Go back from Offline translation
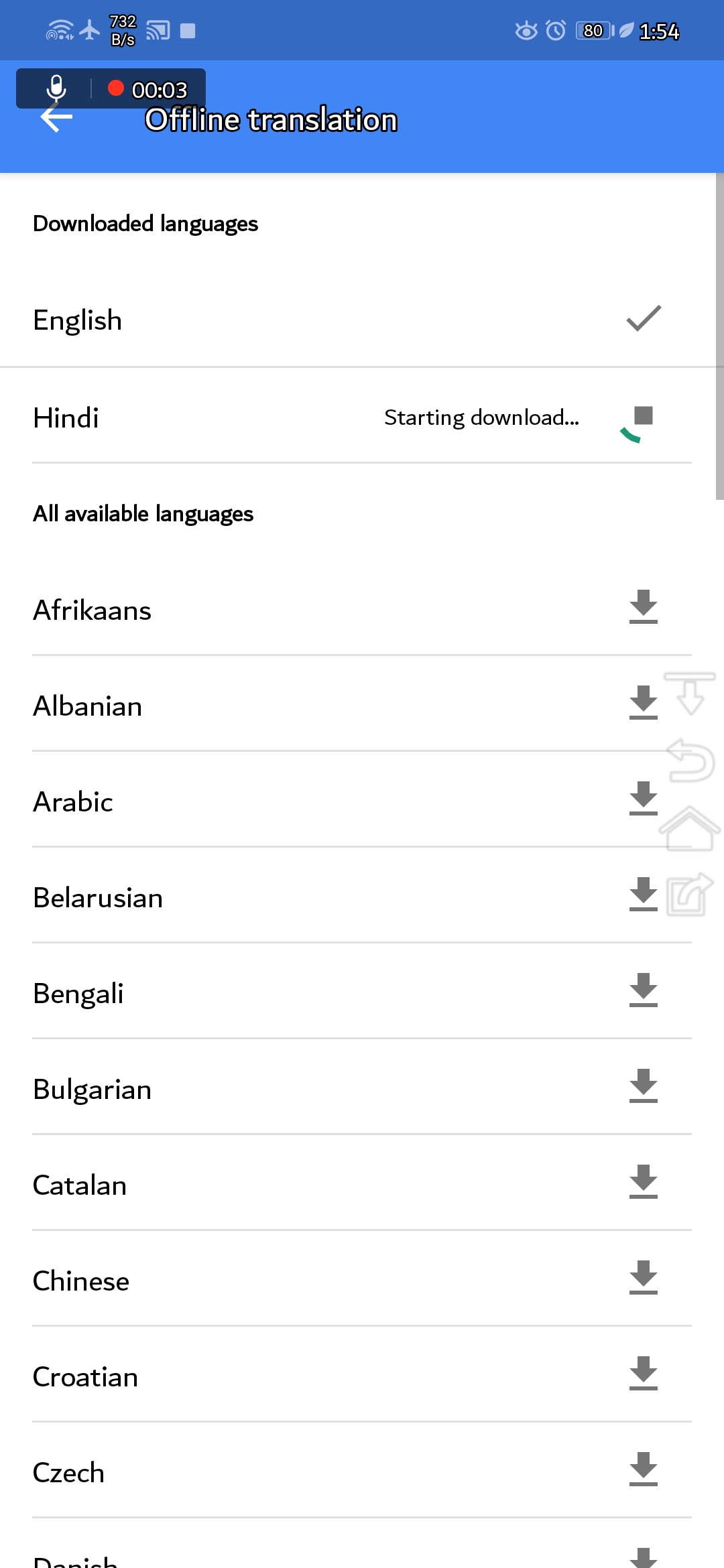 click(57, 119)
